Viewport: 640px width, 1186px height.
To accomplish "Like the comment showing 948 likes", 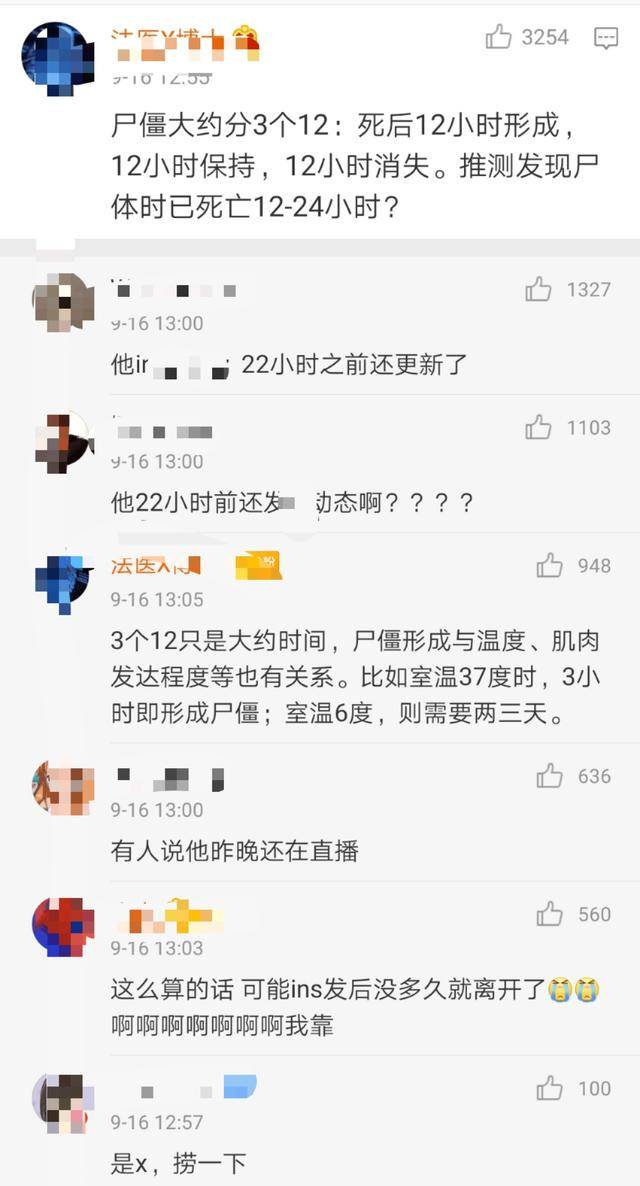I will click(549, 565).
